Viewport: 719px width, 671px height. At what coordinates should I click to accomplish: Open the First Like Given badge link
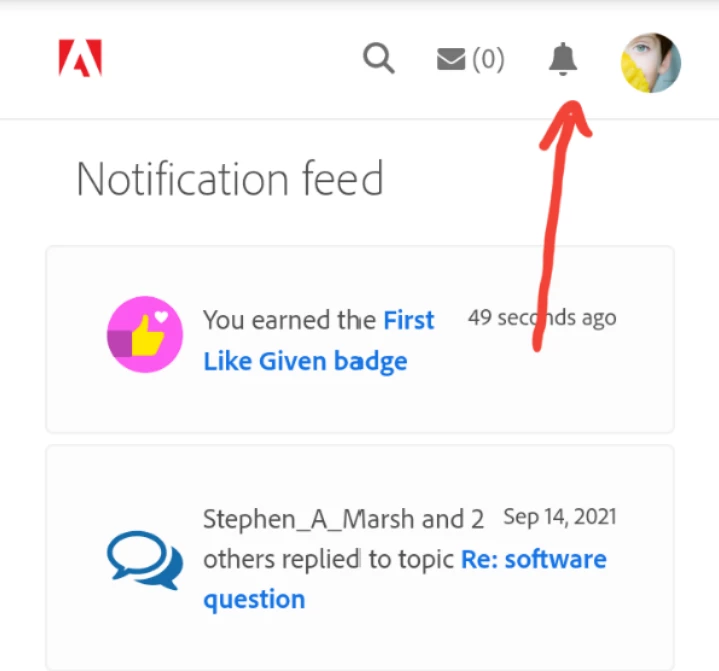[305, 361]
